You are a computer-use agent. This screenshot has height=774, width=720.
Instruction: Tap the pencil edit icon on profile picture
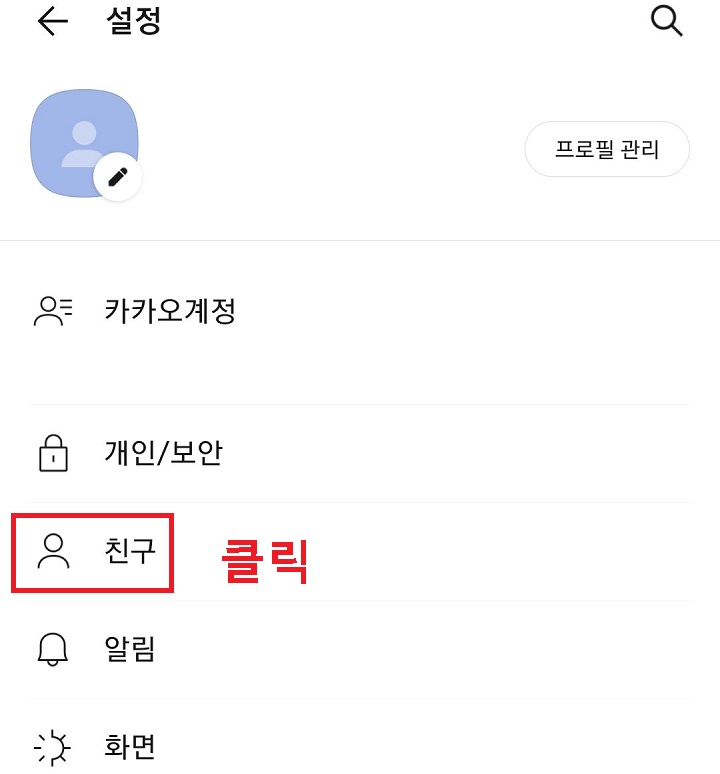click(119, 174)
